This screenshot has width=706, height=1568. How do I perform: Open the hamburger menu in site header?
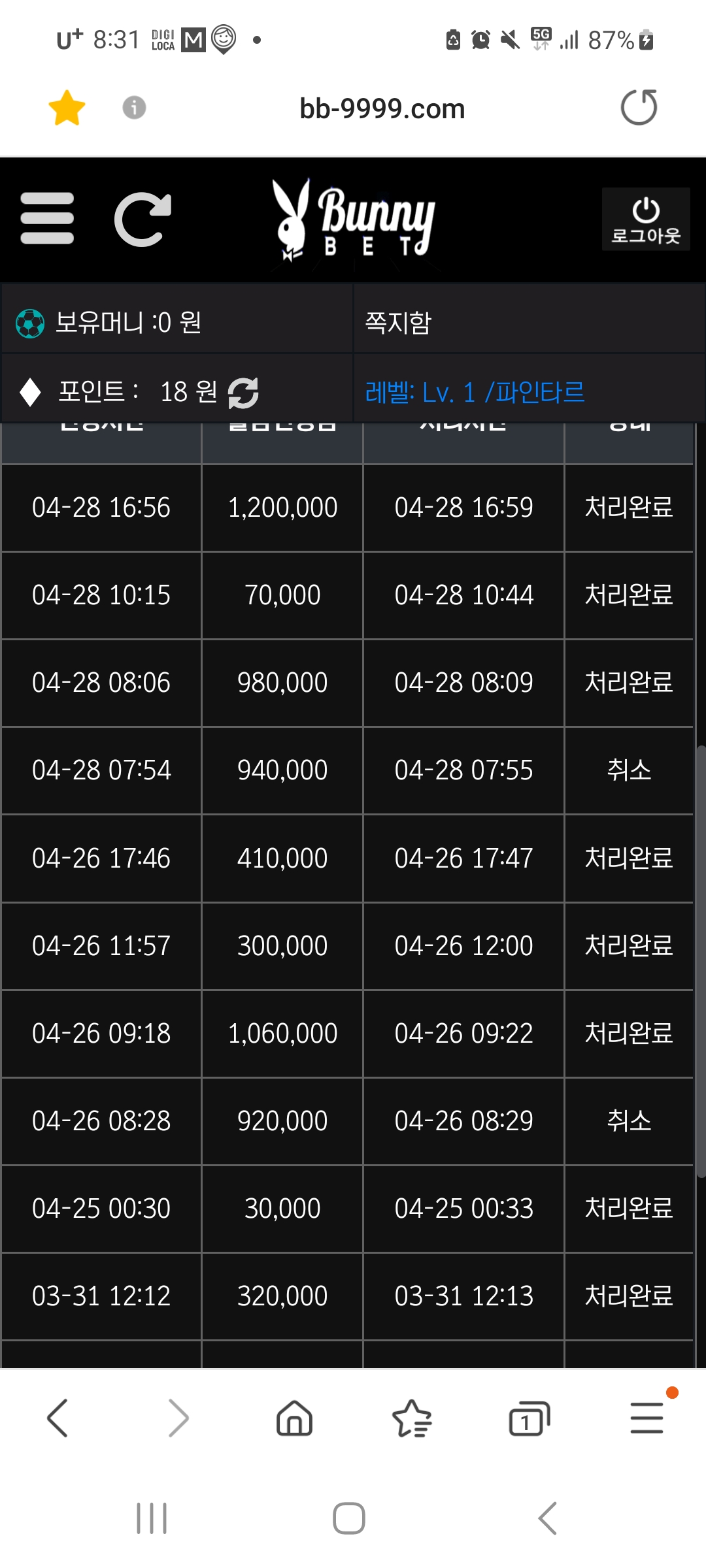[x=47, y=218]
